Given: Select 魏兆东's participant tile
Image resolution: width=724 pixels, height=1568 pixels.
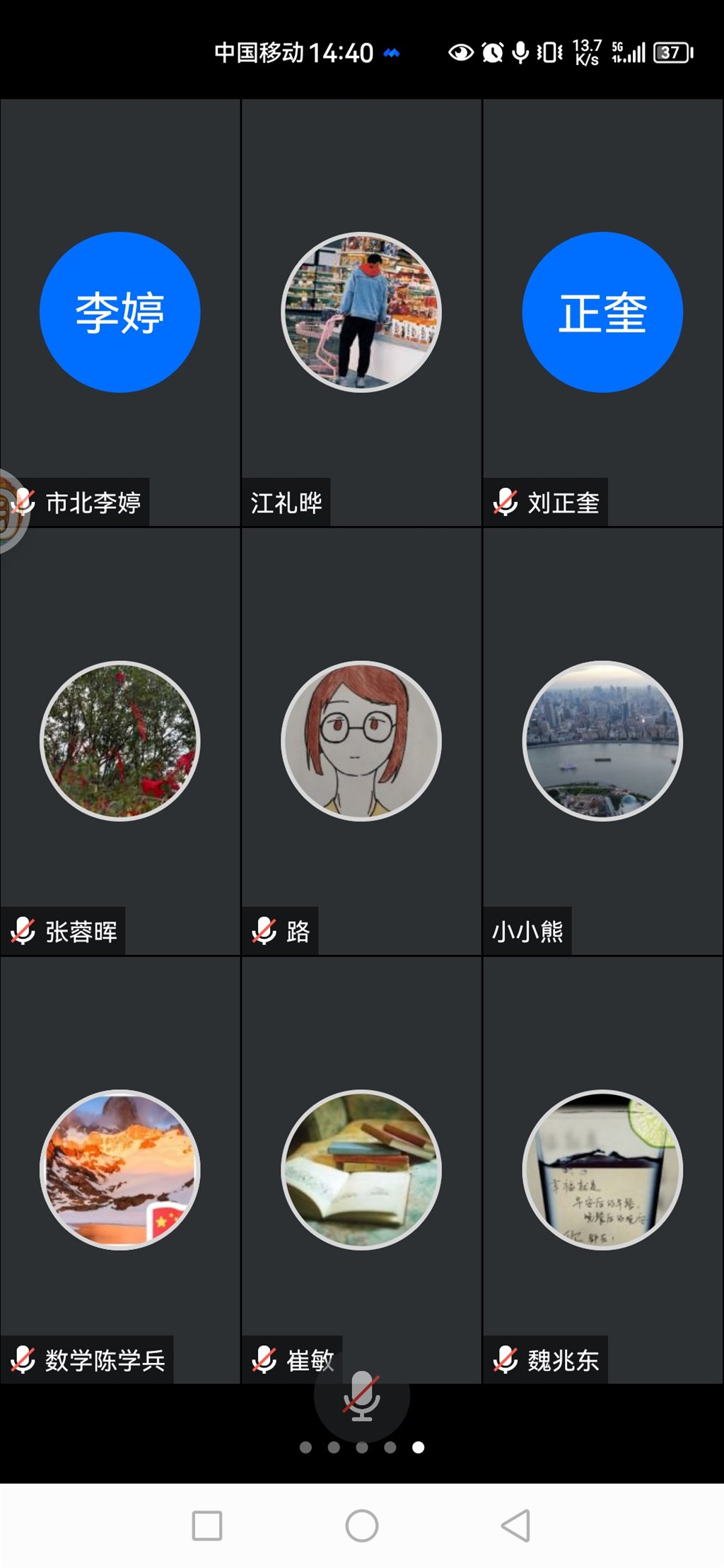Looking at the screenshot, I should coord(602,1169).
